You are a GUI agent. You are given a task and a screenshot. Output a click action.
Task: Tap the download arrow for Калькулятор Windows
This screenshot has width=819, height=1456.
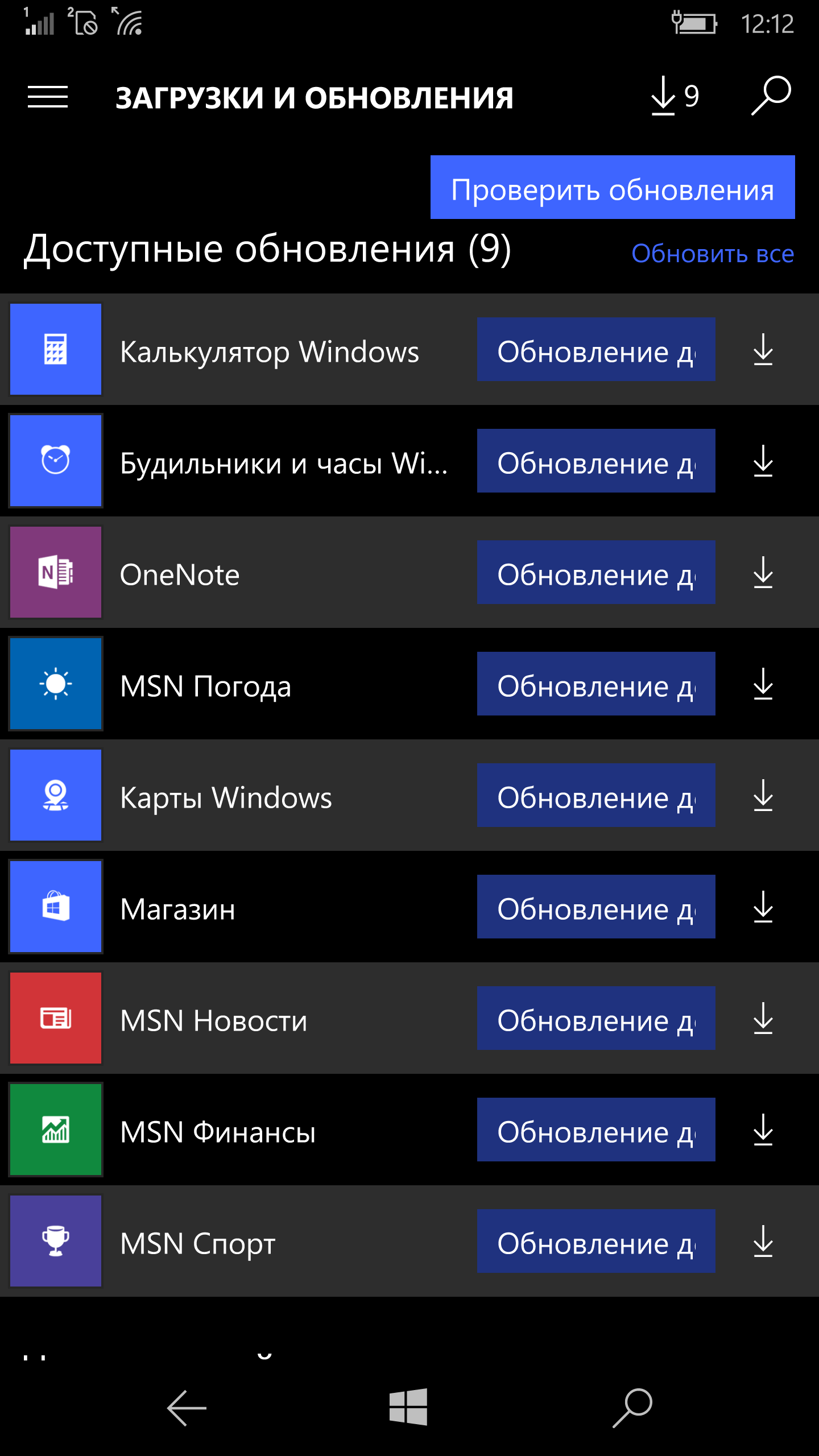click(x=763, y=349)
